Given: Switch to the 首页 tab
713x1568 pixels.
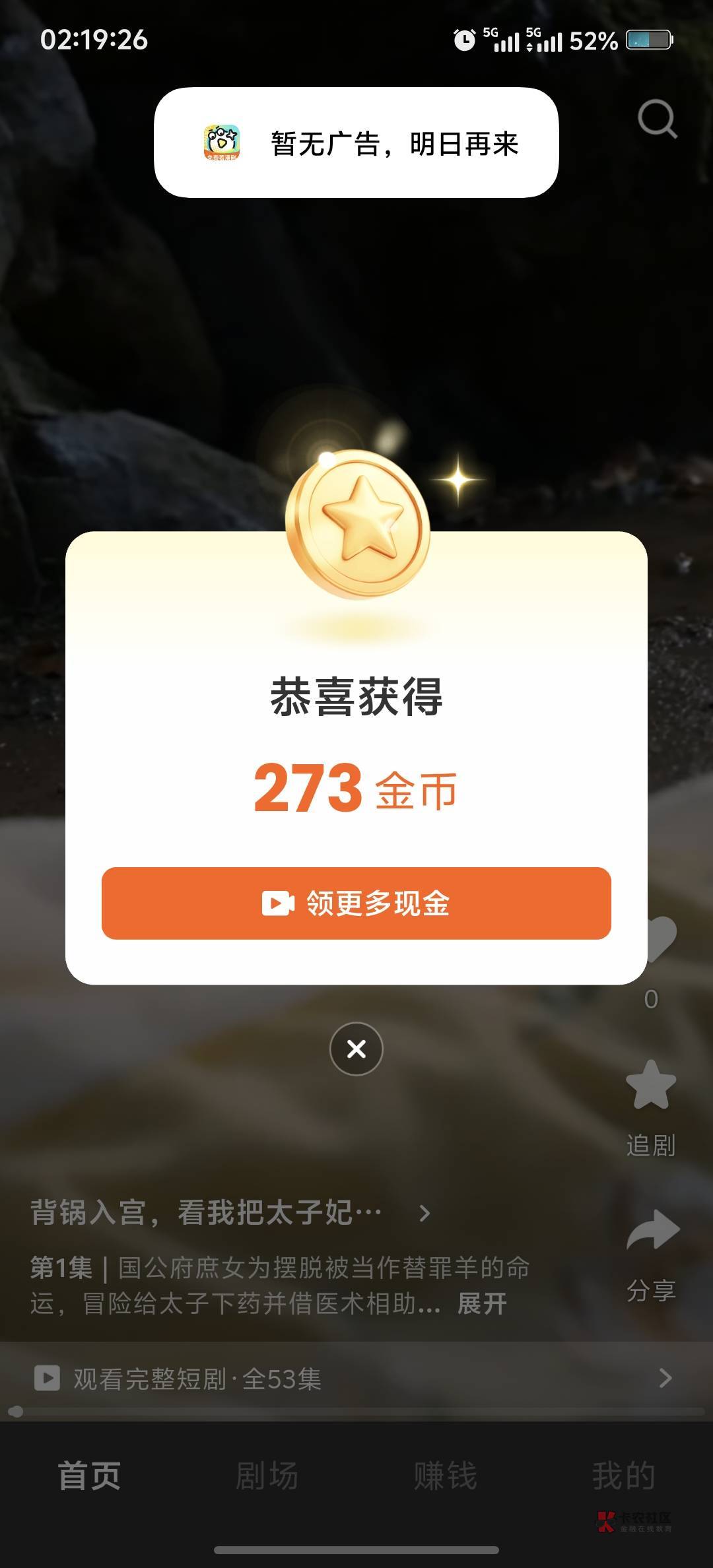Looking at the screenshot, I should coord(89,1476).
